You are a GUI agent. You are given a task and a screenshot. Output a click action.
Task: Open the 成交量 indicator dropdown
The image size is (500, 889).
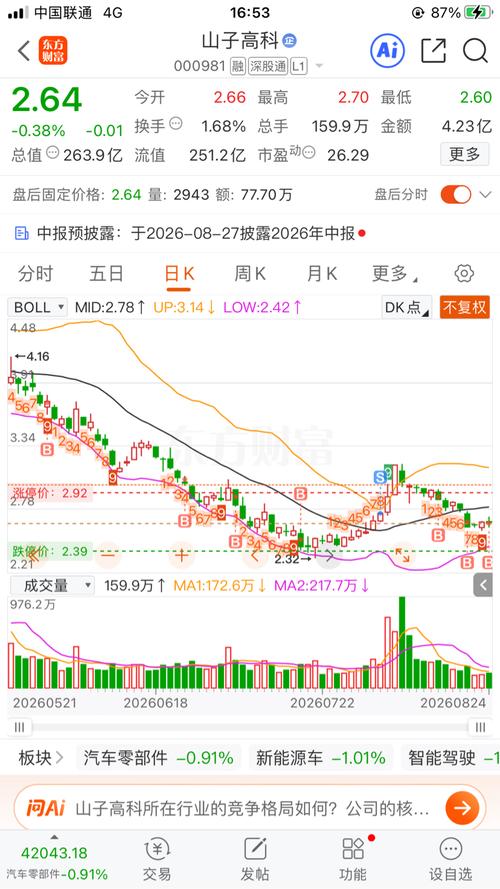pos(52,585)
